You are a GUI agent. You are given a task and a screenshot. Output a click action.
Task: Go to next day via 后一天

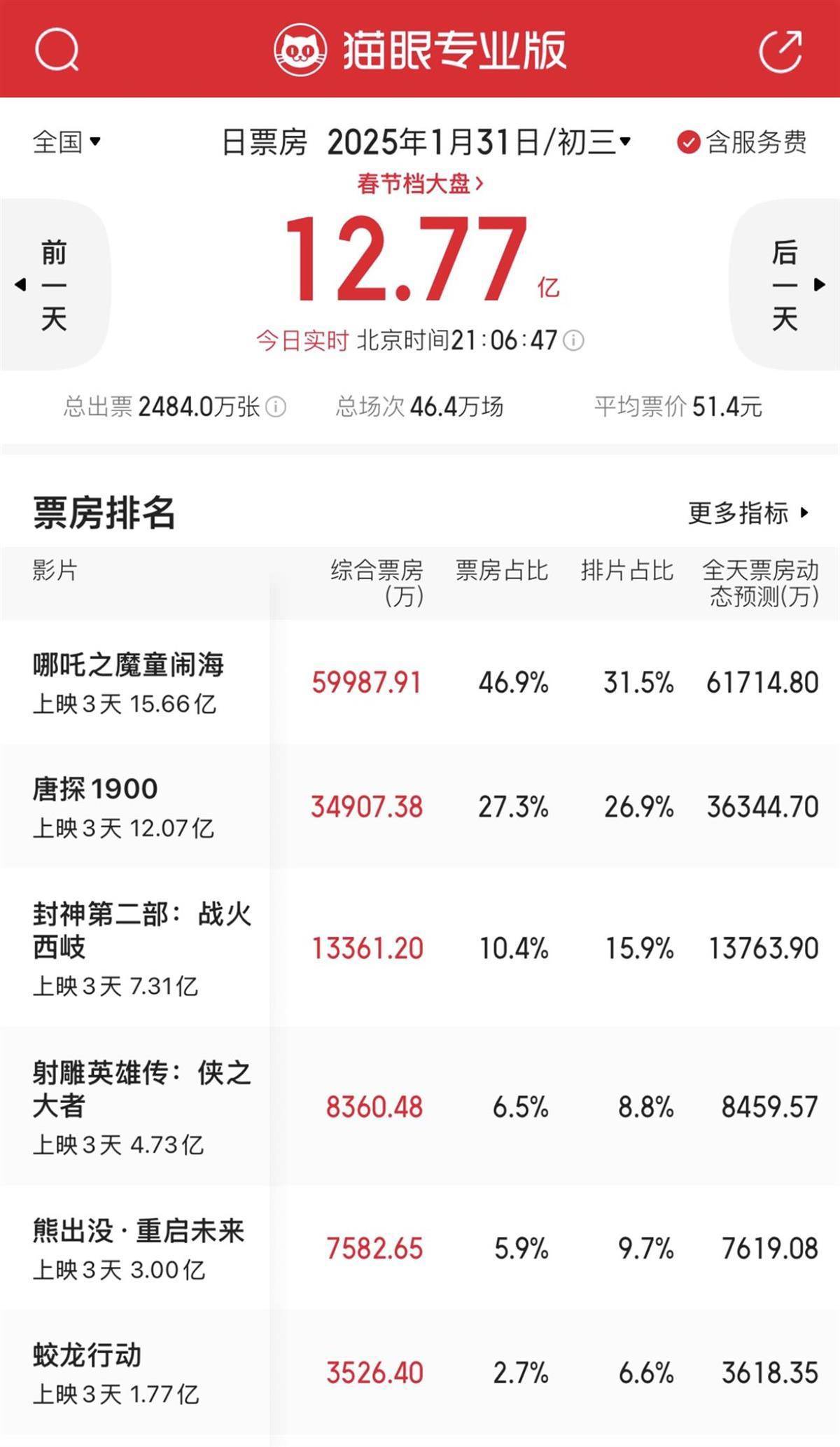(785, 283)
